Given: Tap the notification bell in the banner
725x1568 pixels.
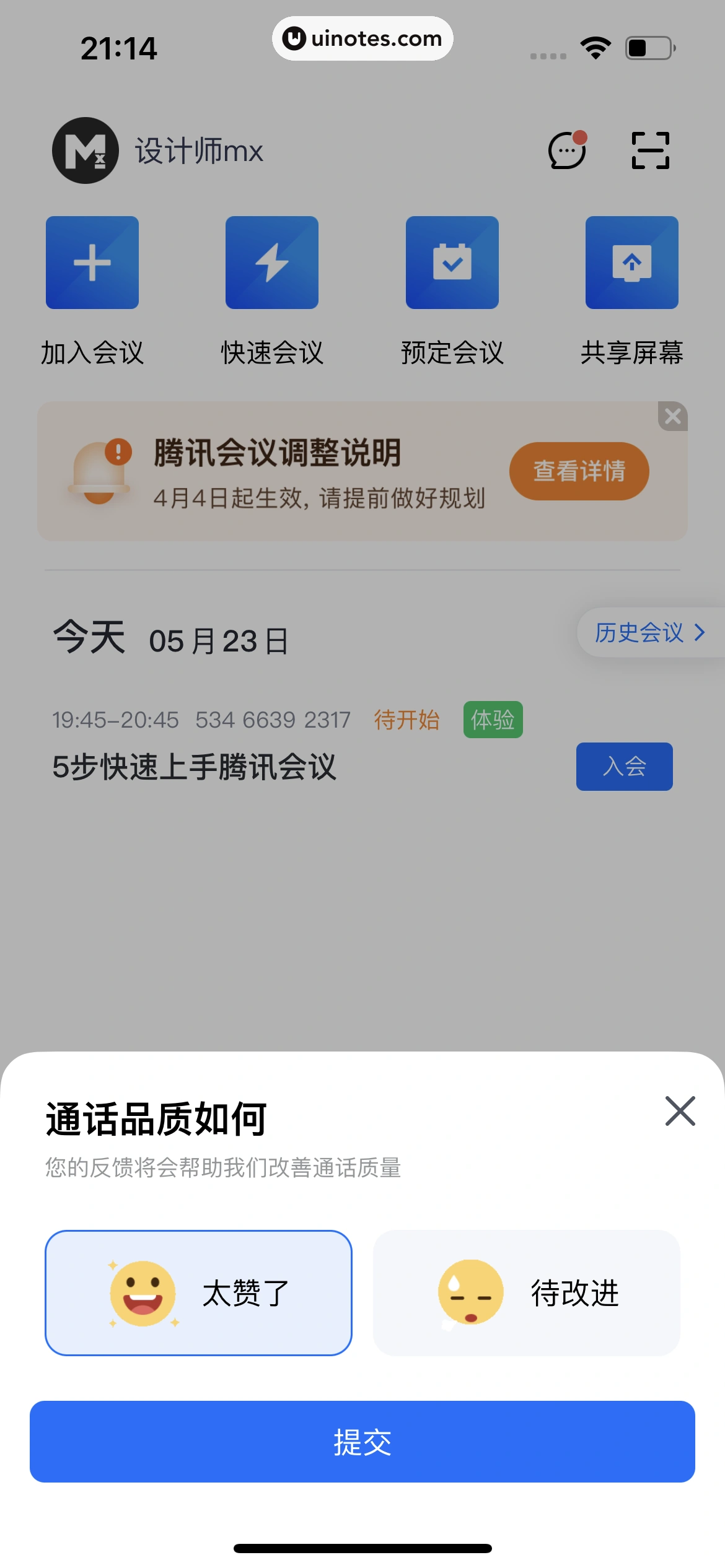Looking at the screenshot, I should (101, 474).
